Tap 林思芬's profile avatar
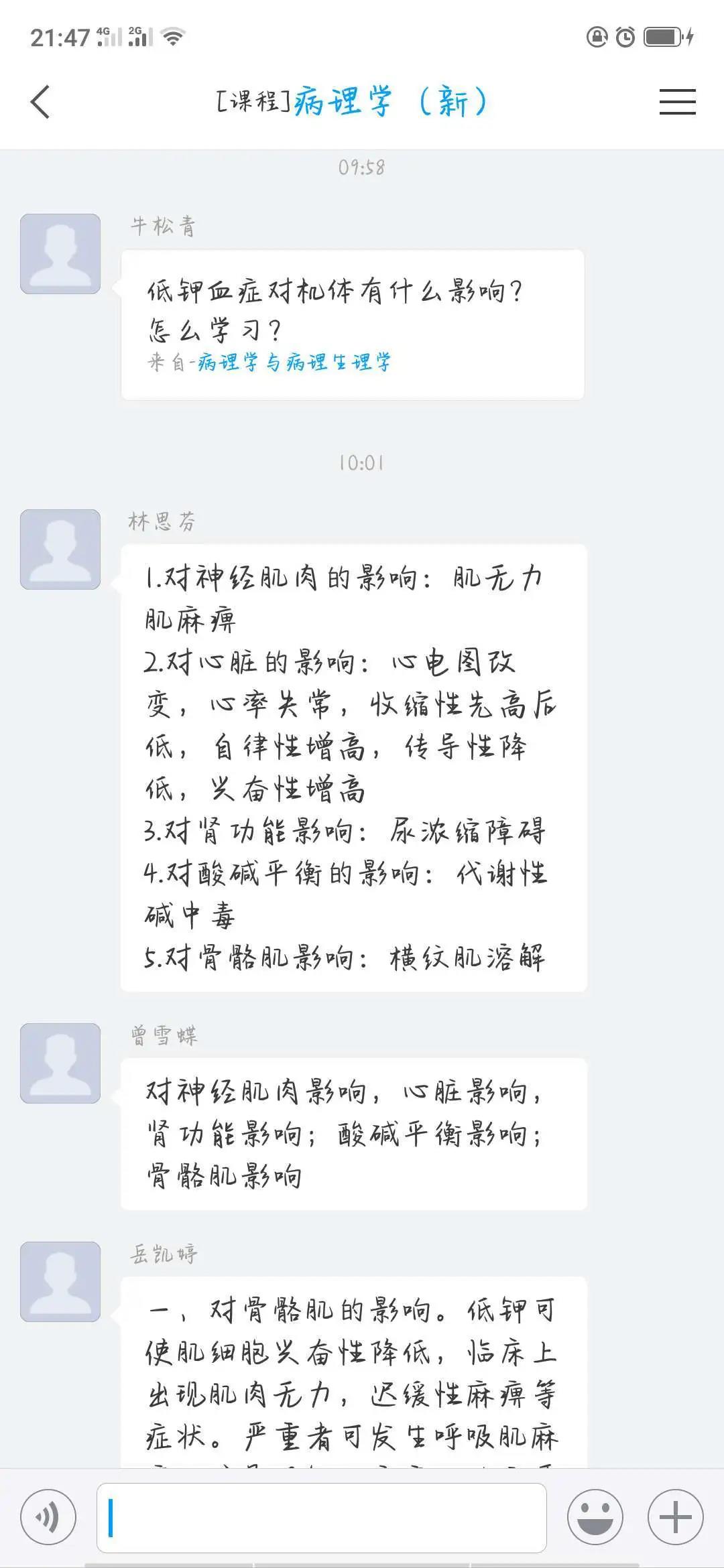Screen dimensions: 724x1568 tap(60, 549)
